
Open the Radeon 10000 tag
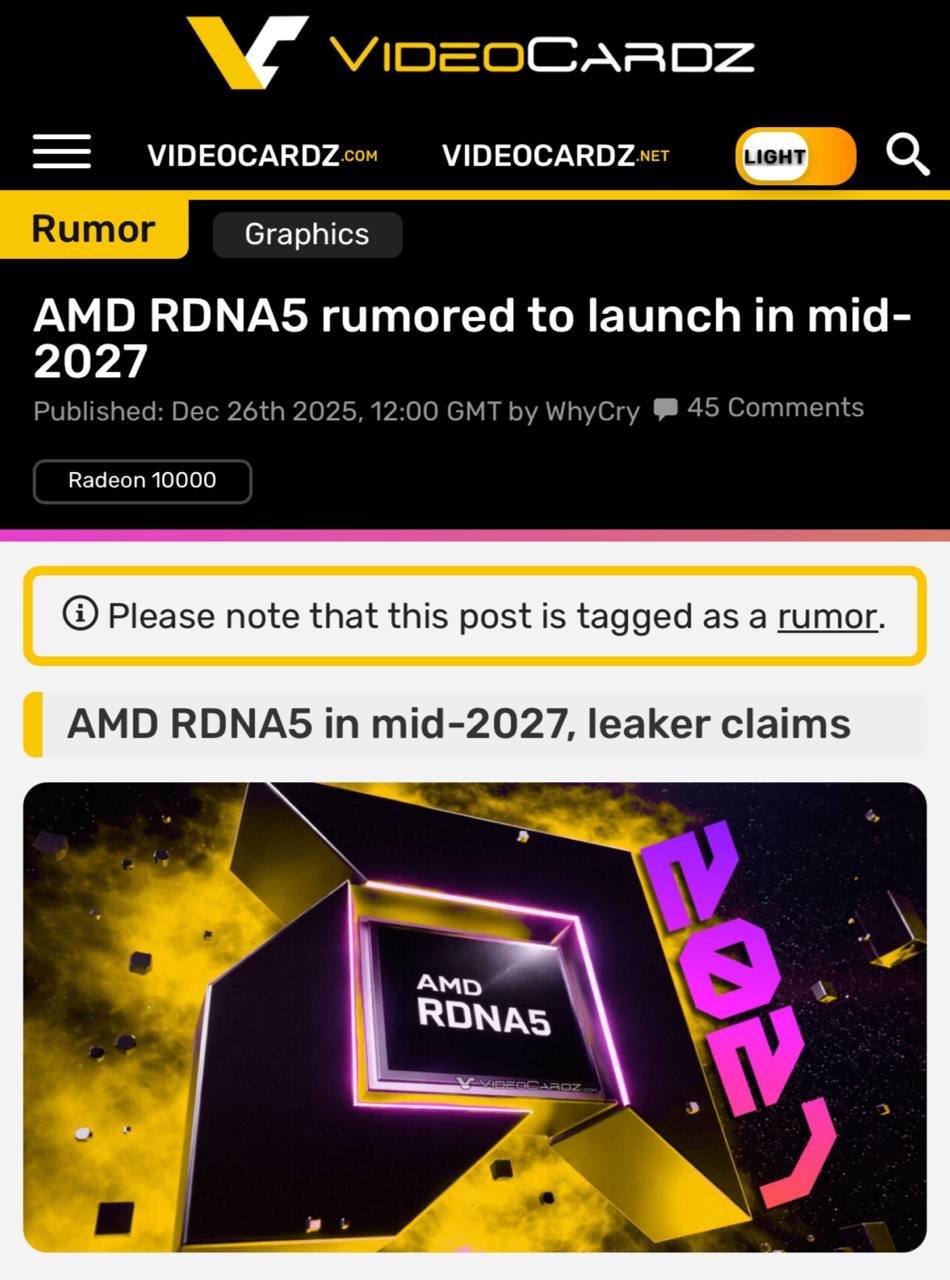point(142,481)
